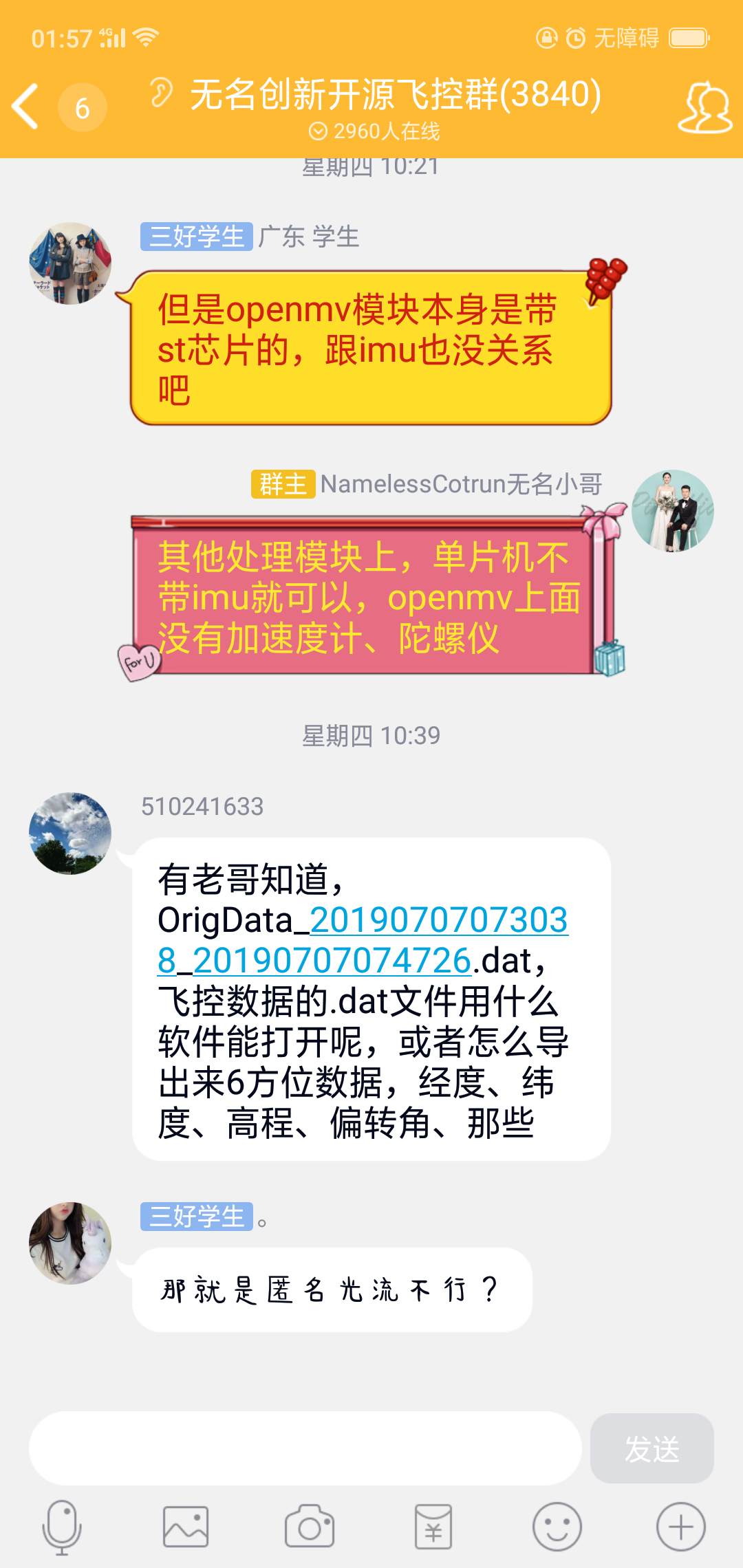Image resolution: width=743 pixels, height=1568 pixels.
Task: Go back to the message list
Action: [26, 107]
